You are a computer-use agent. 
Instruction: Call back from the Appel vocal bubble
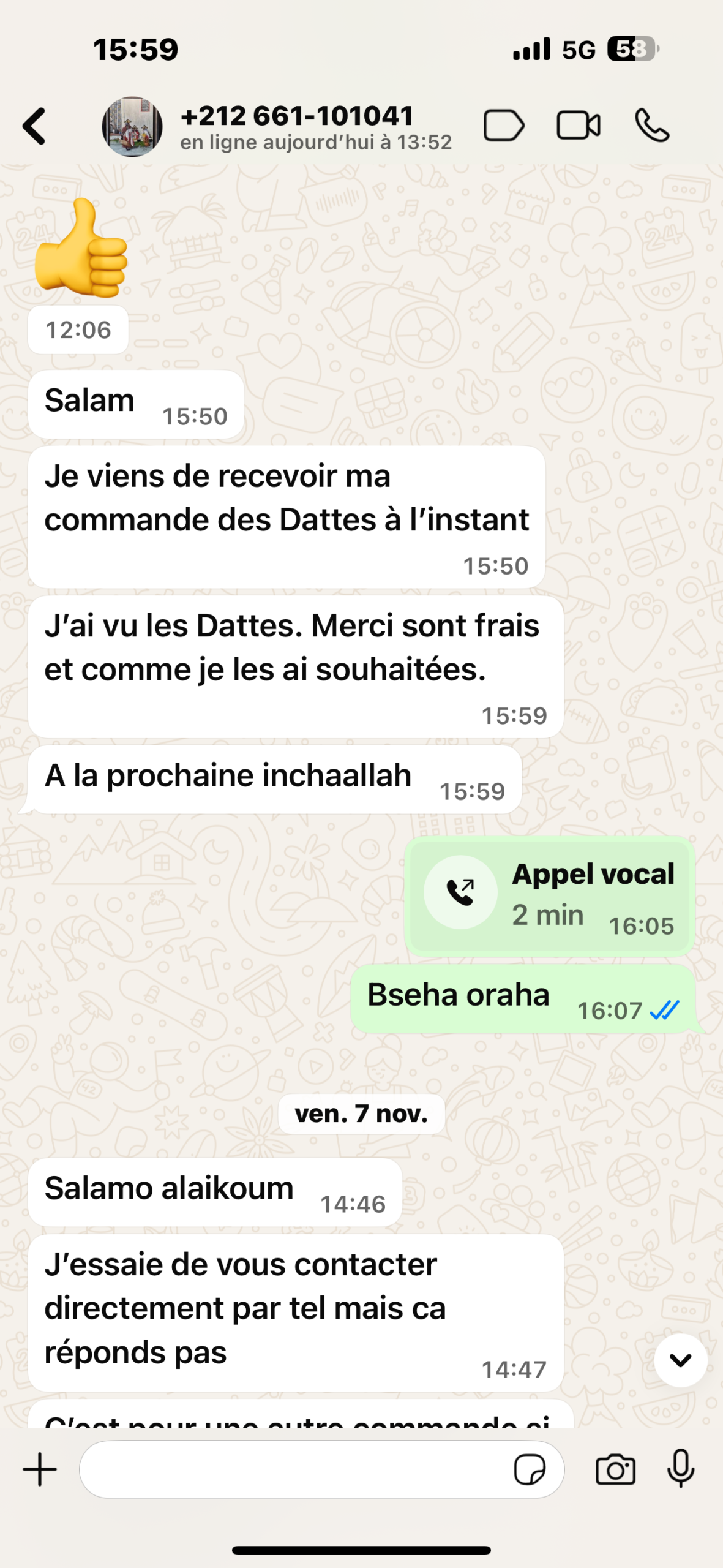[460, 892]
